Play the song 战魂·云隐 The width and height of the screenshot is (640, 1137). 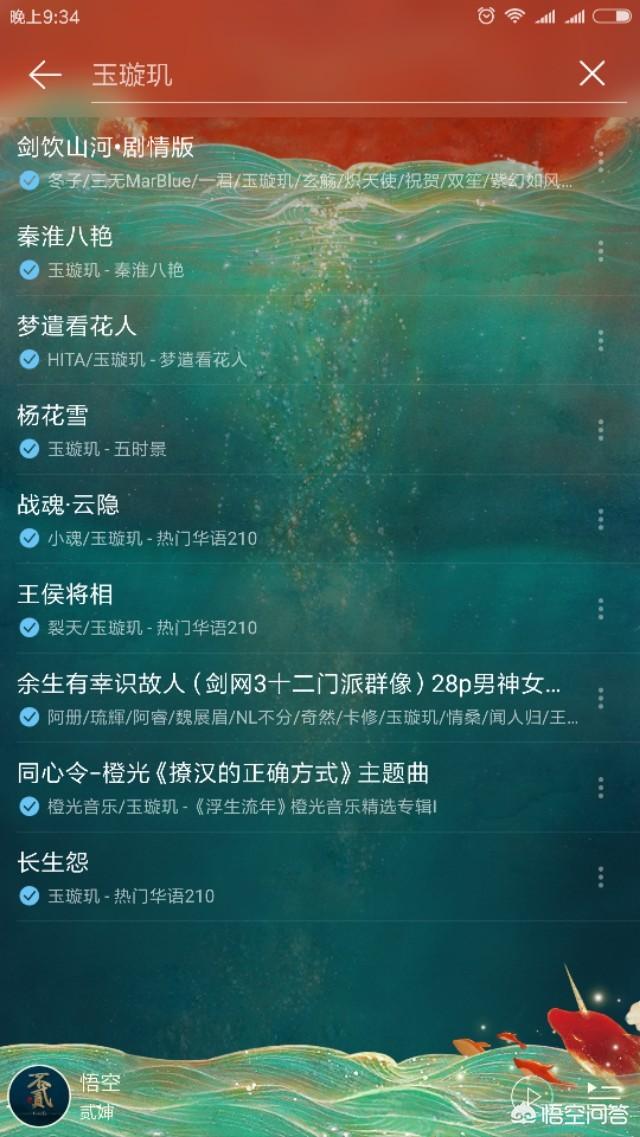290,520
